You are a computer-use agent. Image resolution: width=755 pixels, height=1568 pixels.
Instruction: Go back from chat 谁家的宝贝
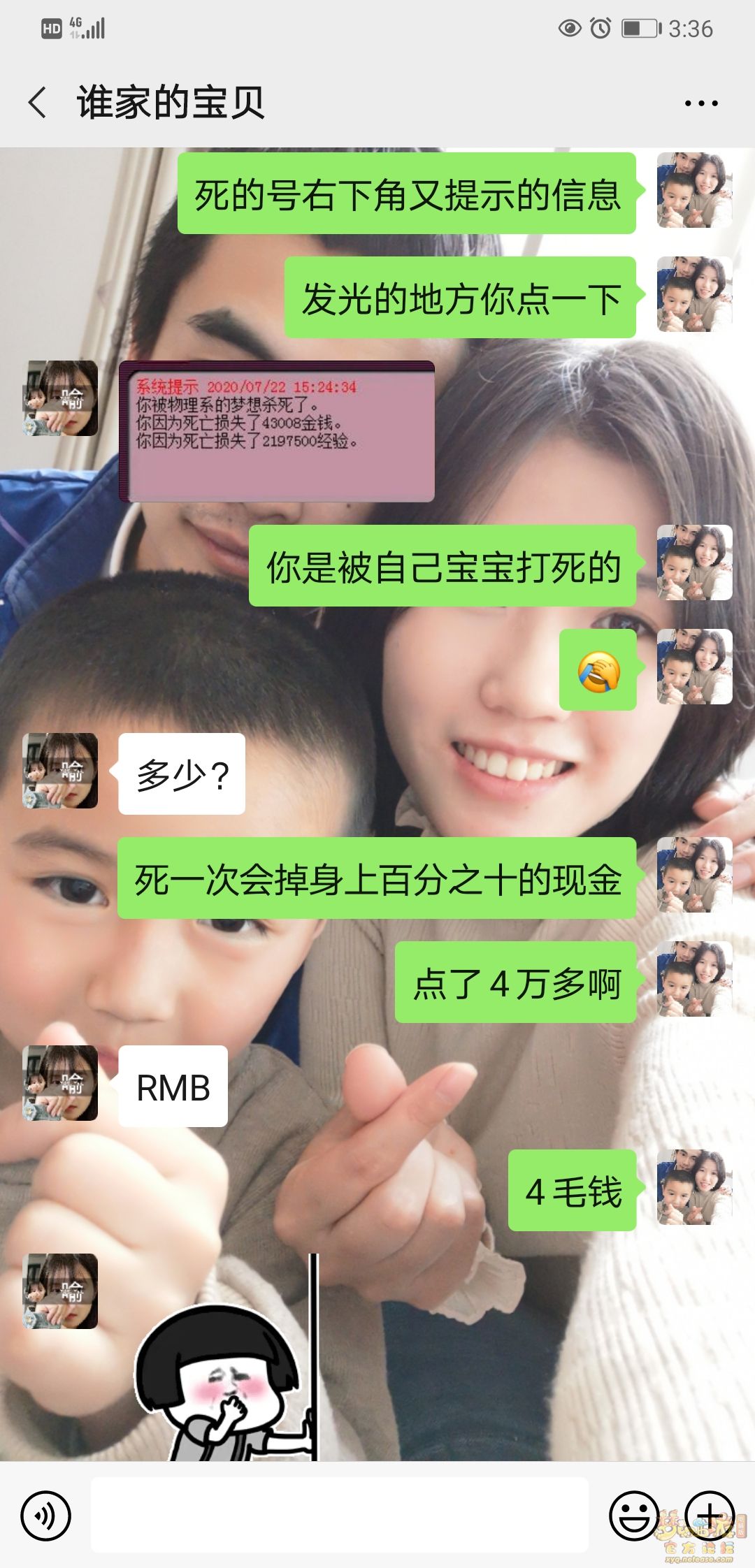38,103
